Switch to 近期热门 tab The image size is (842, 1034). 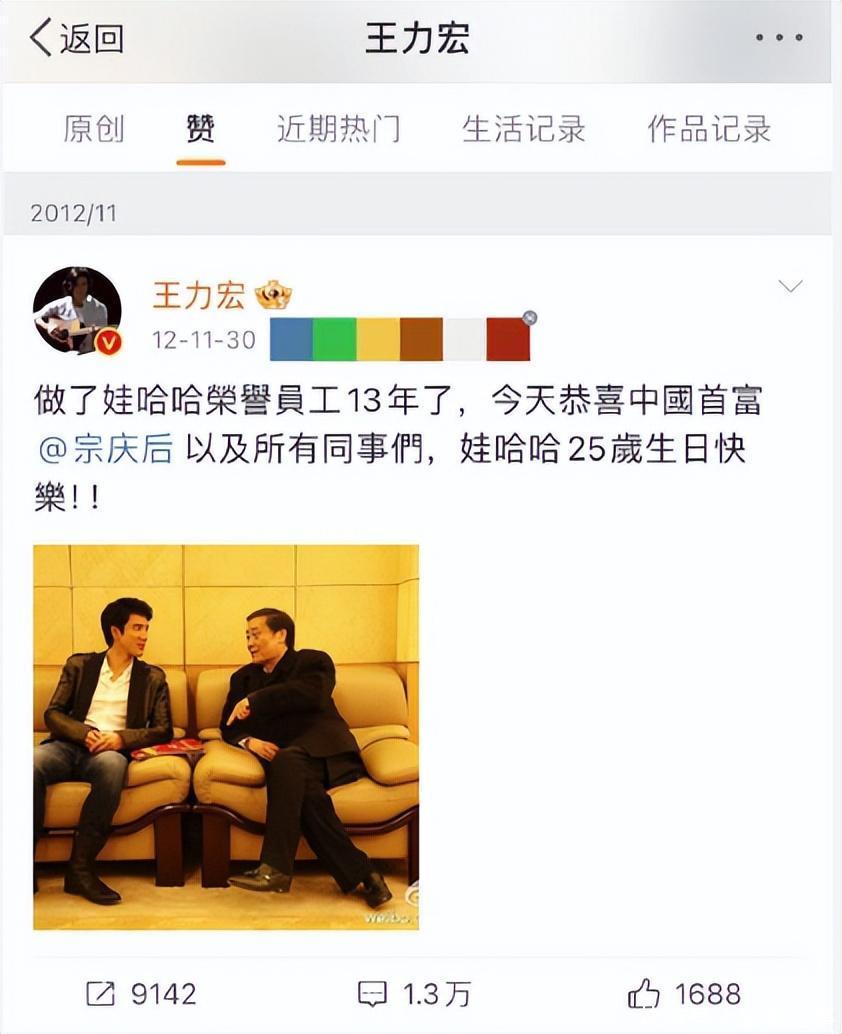pos(338,129)
